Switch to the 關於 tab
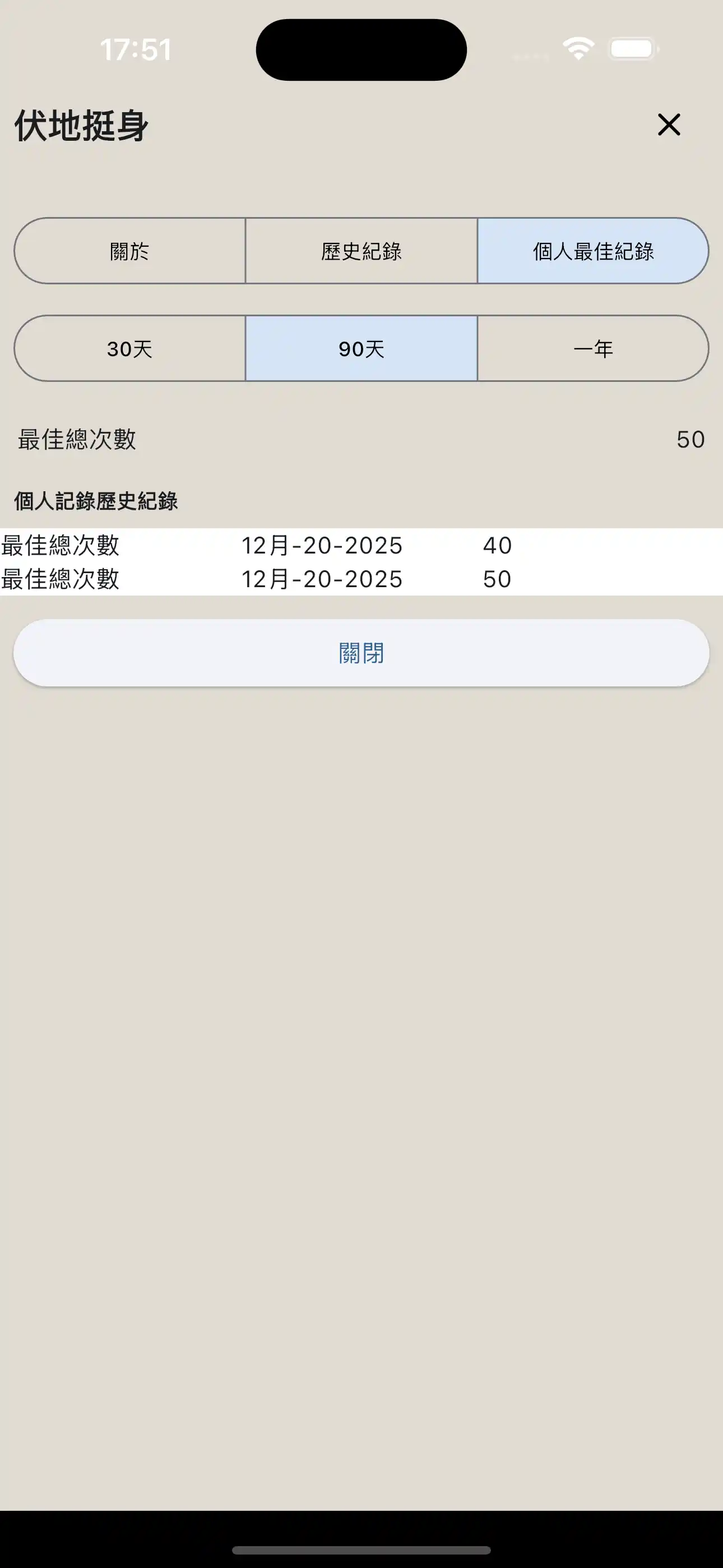Viewport: 723px width, 1568px height. pyautogui.click(x=129, y=250)
